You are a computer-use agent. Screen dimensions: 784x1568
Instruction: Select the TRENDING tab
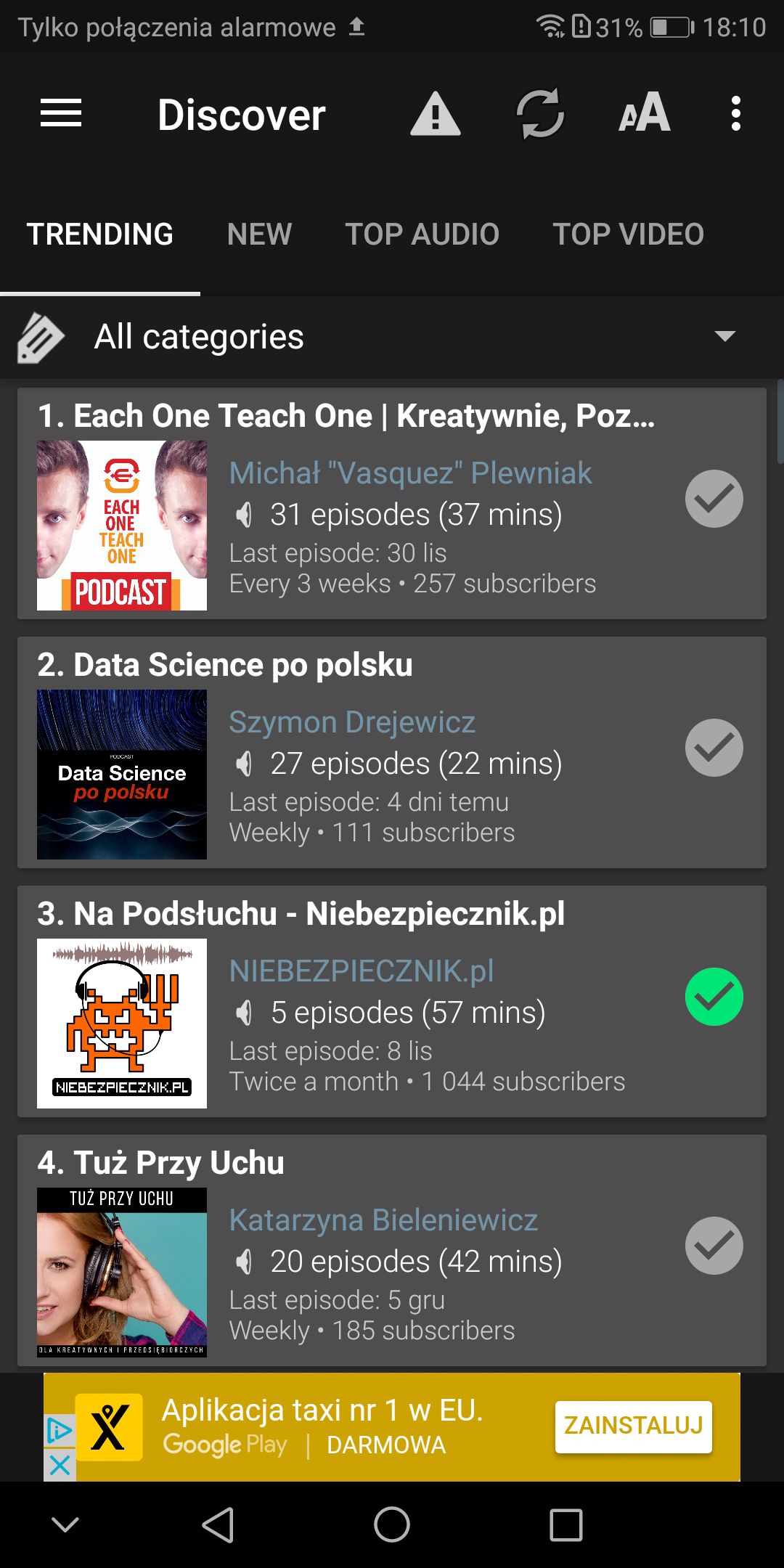click(x=100, y=234)
